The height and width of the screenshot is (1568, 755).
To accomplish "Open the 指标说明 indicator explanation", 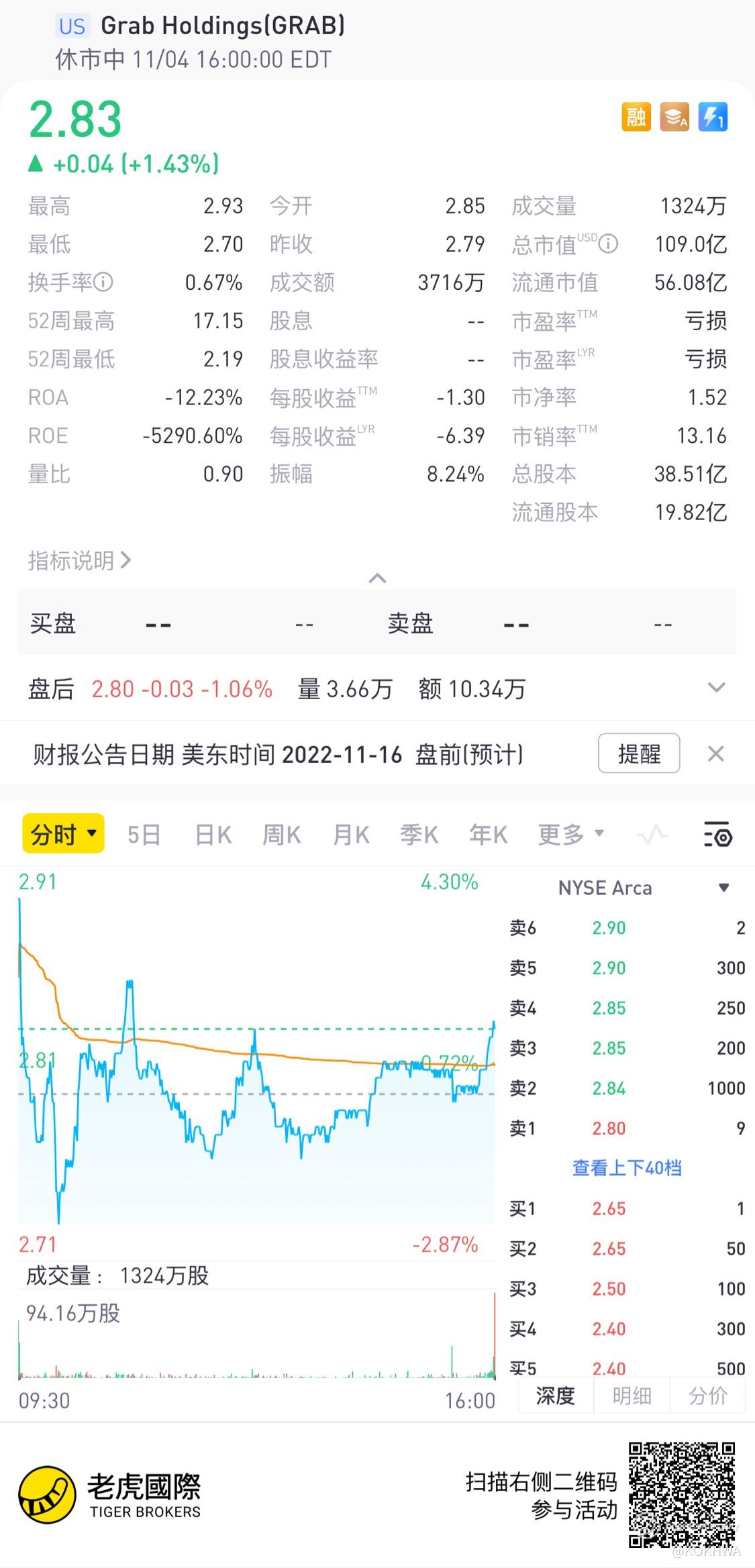I will (79, 560).
